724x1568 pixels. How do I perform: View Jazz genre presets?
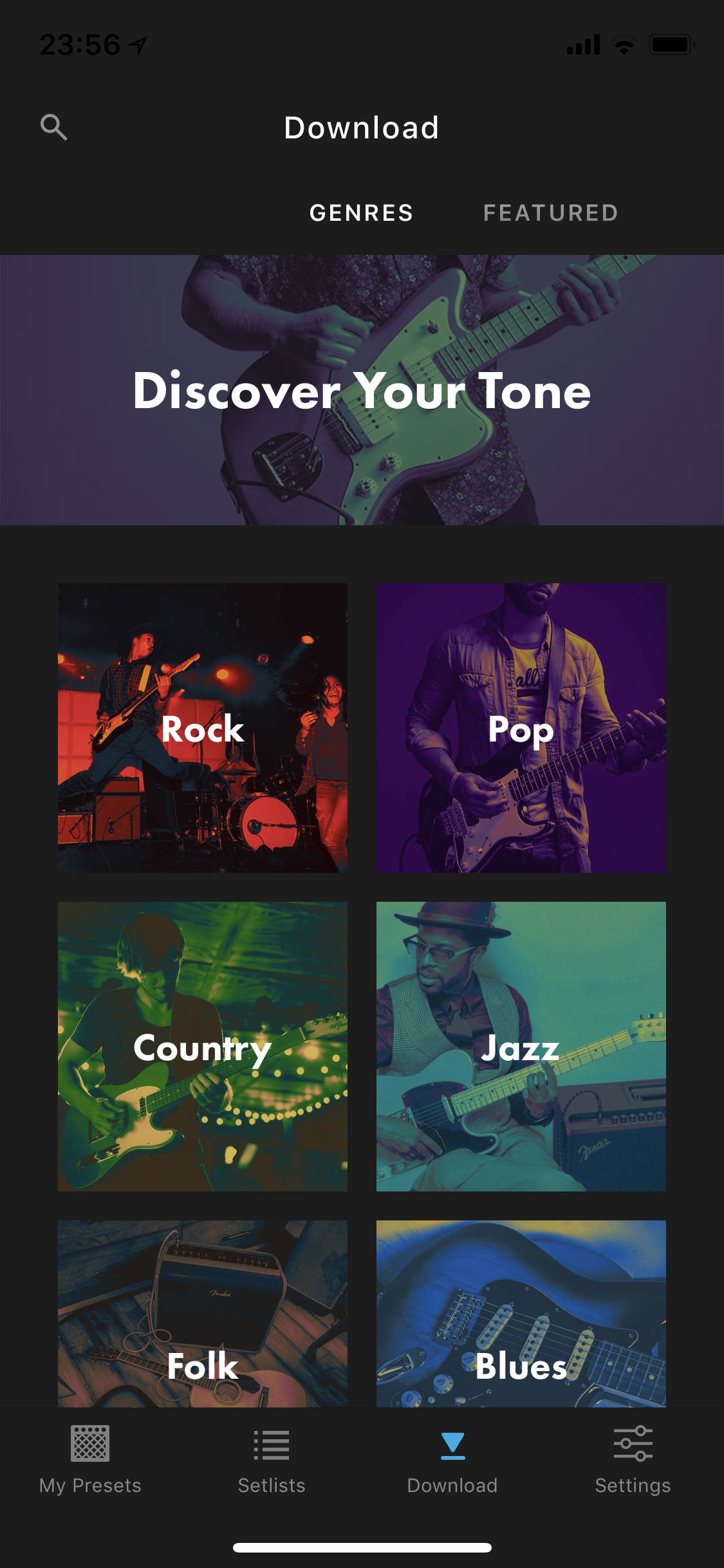click(521, 1047)
